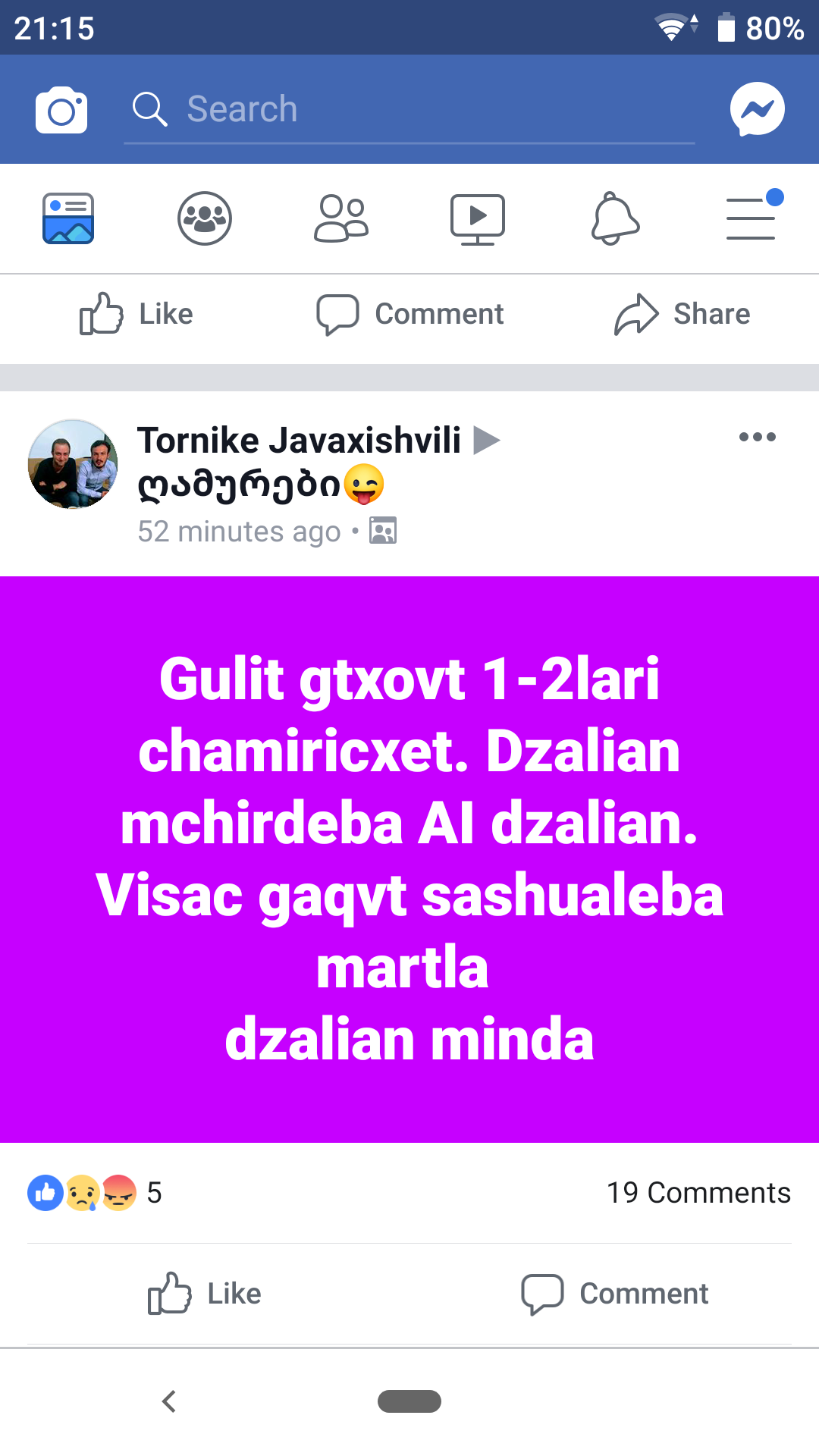Open Messenger chats

click(x=757, y=109)
